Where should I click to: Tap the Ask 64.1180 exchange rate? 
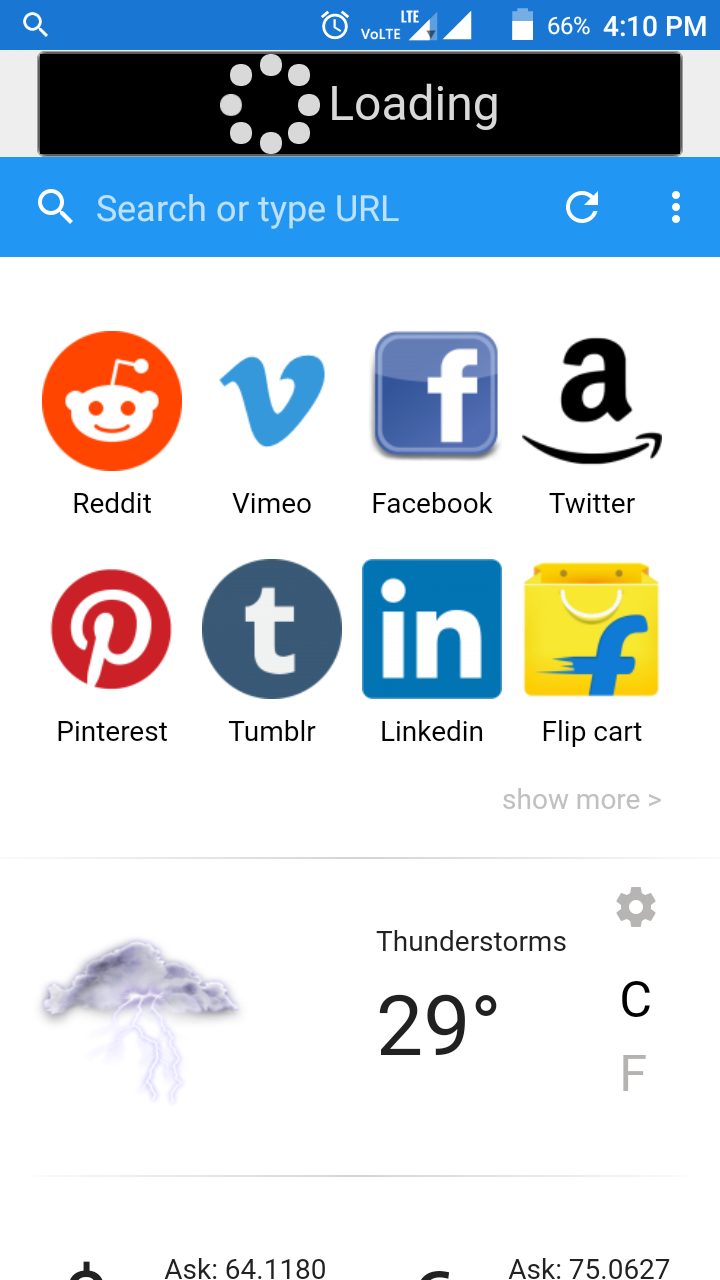click(244, 1267)
